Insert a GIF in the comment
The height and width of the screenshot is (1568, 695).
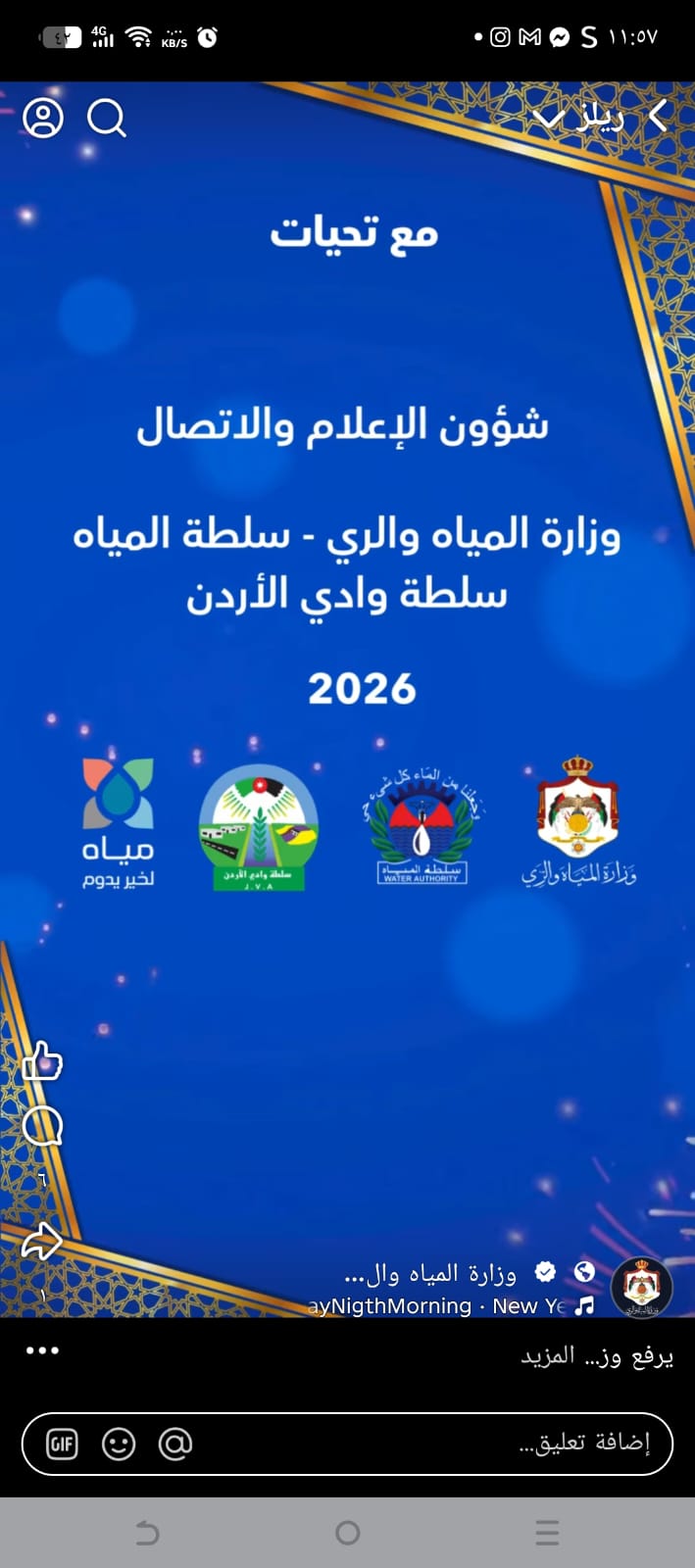62,1444
